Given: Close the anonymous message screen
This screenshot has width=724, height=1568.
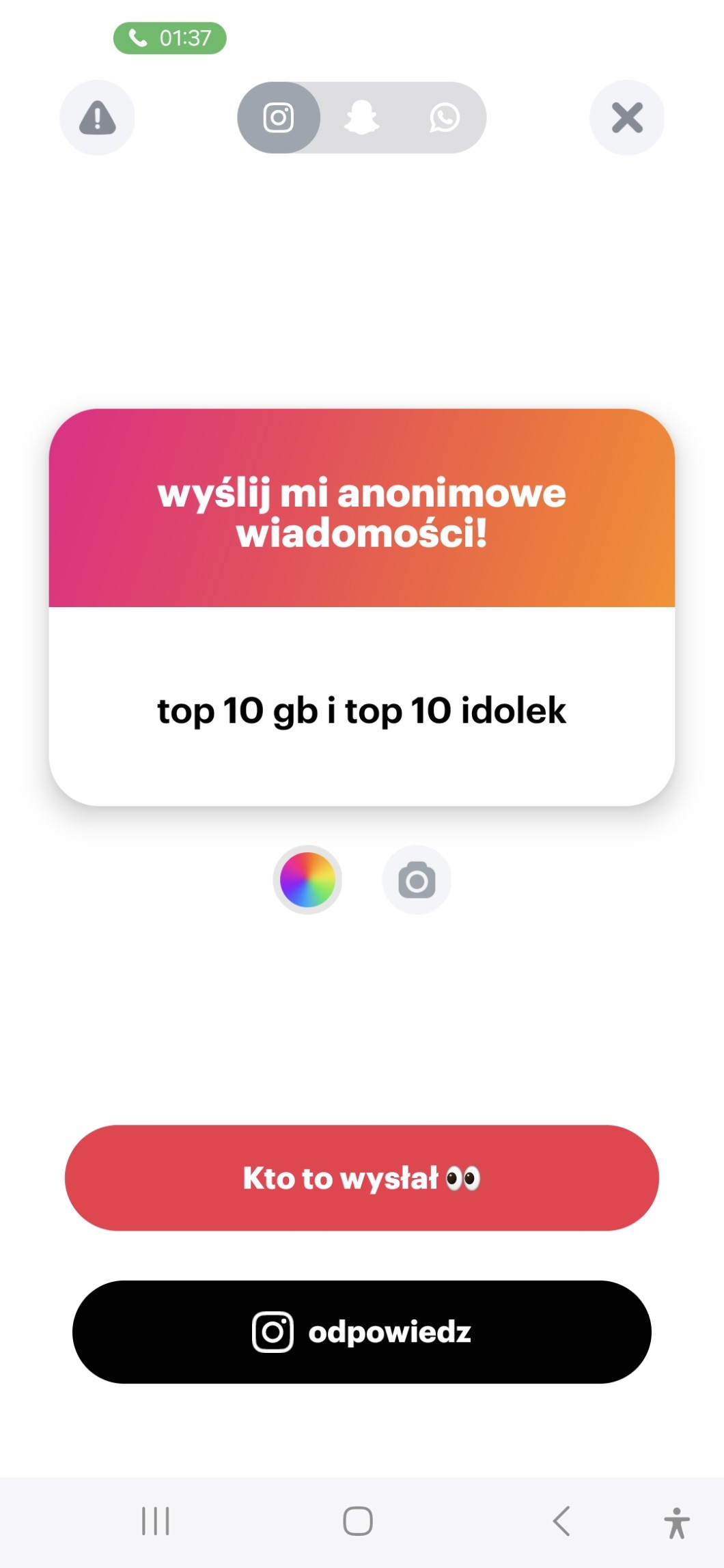Looking at the screenshot, I should [x=626, y=117].
